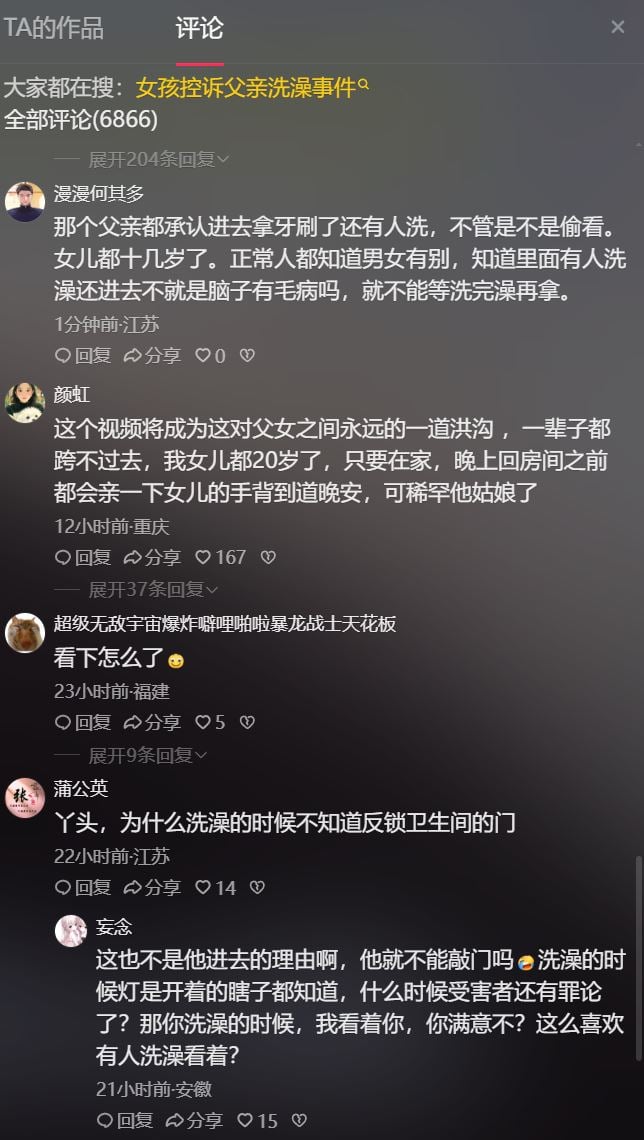Screen dimensions: 644x1140
Task: Reply to the 看下怎么了 comment
Action: click(x=83, y=722)
